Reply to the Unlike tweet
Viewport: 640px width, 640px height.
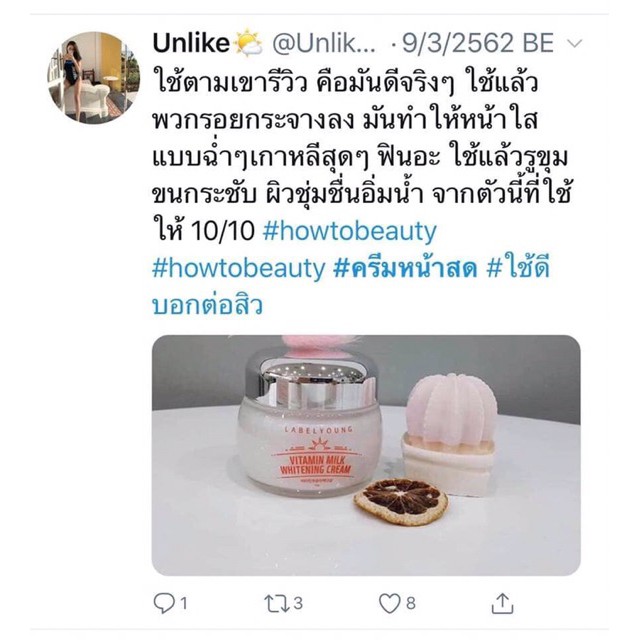tap(163, 602)
